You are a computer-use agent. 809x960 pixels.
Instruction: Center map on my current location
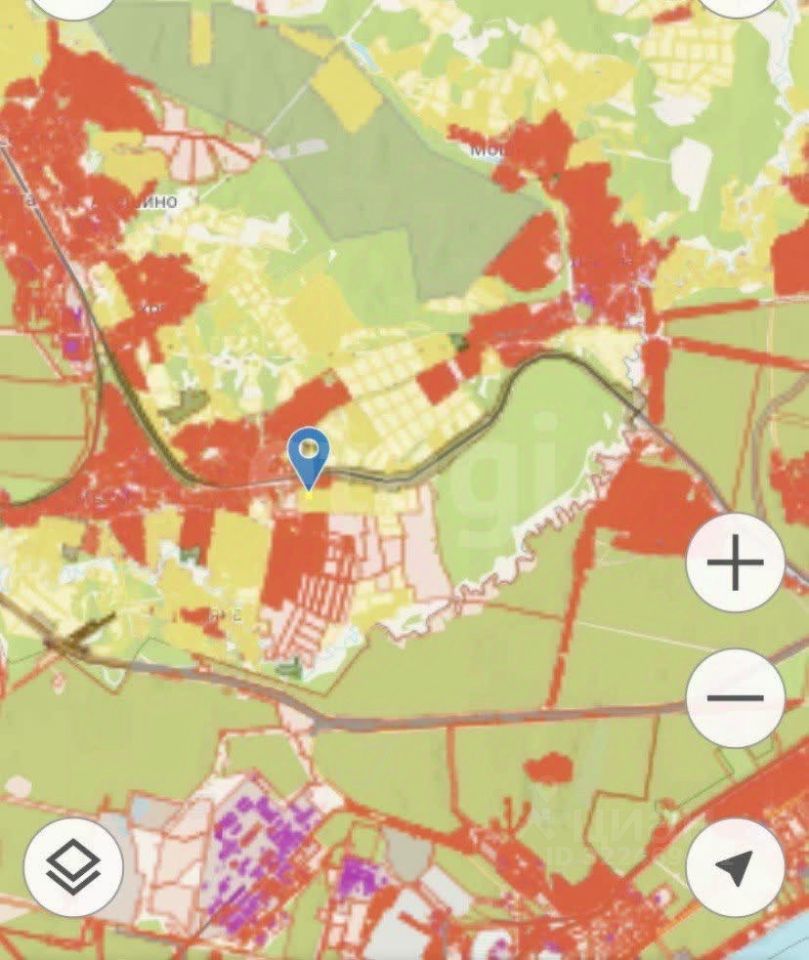735,867
